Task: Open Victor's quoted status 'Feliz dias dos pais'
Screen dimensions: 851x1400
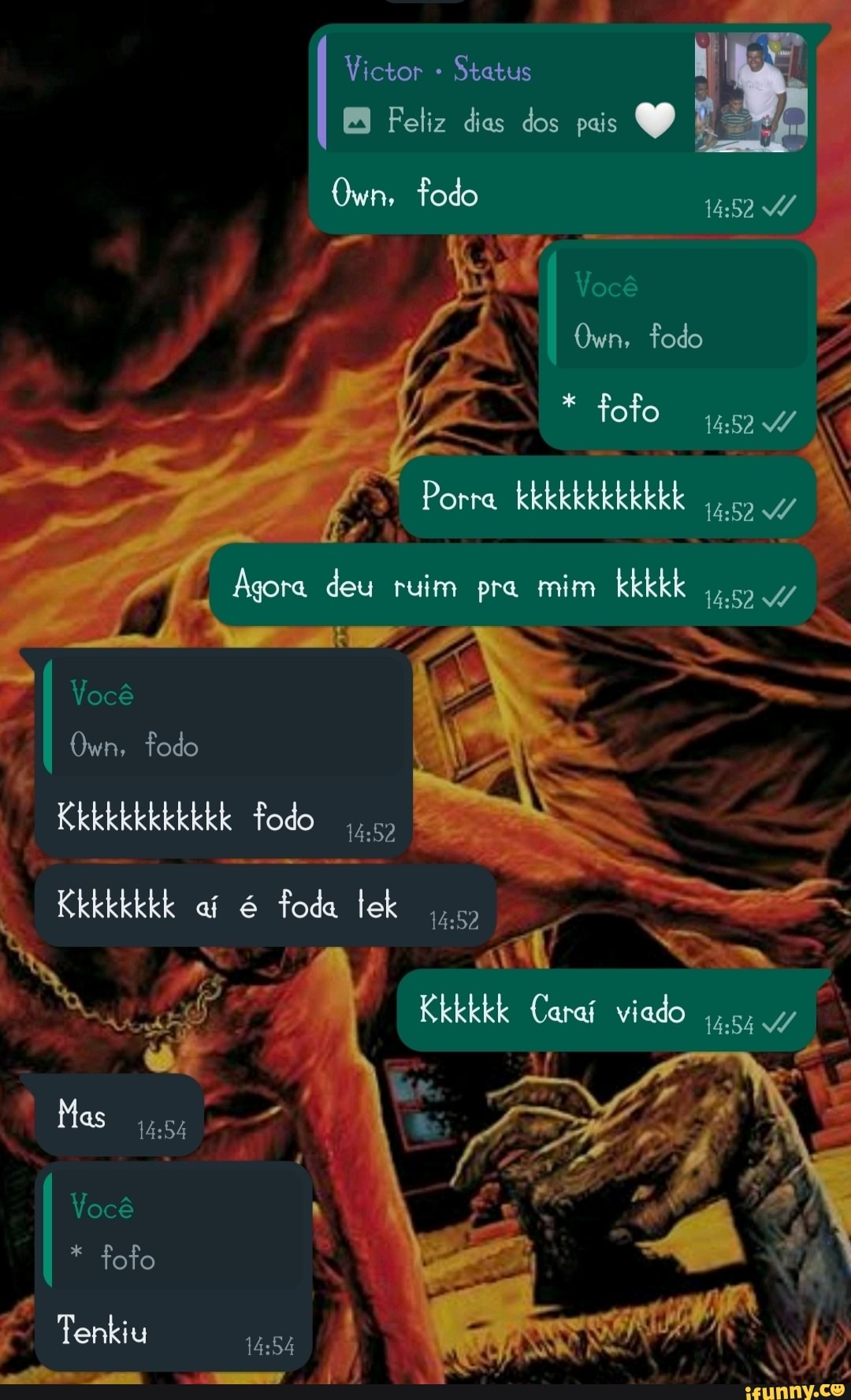Action: pyautogui.click(x=504, y=95)
